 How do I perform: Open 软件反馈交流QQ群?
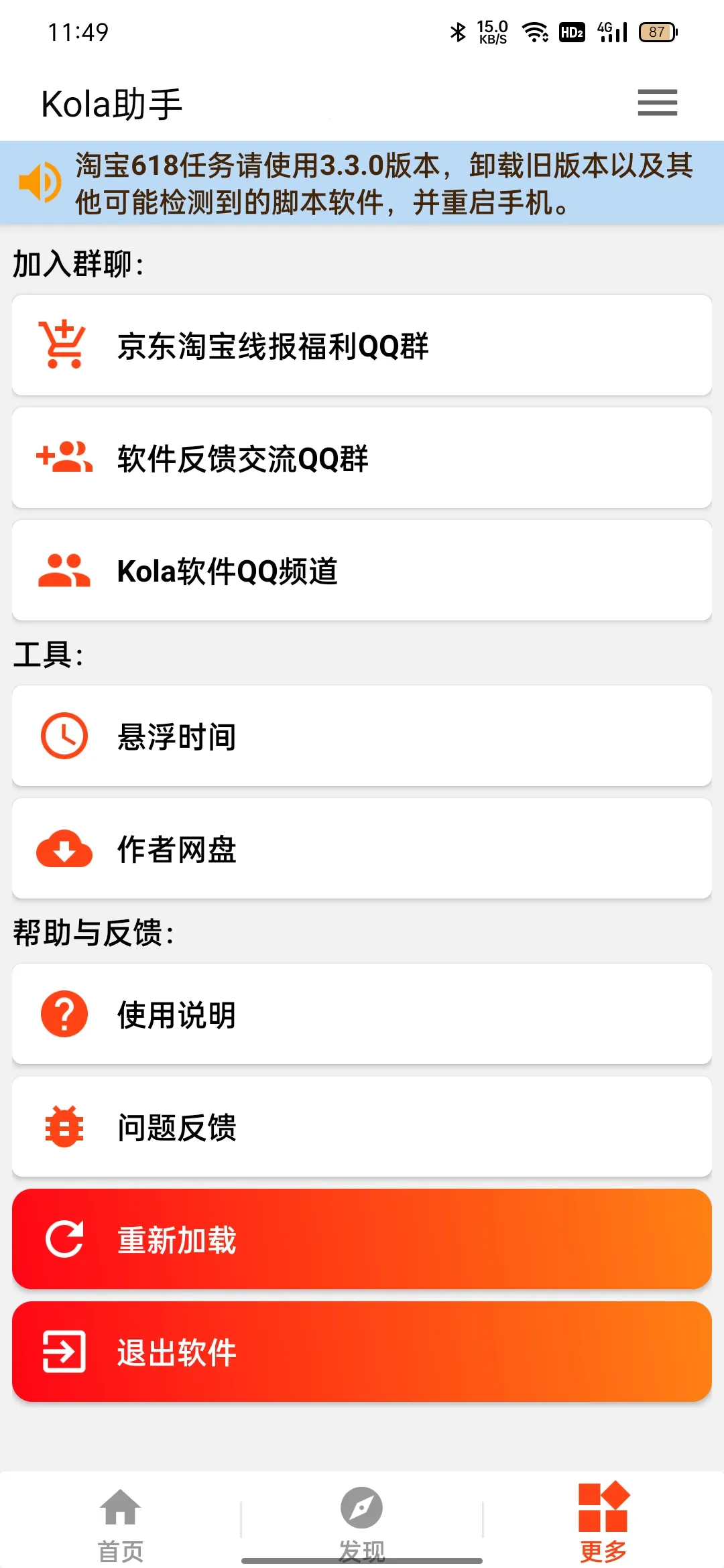362,457
